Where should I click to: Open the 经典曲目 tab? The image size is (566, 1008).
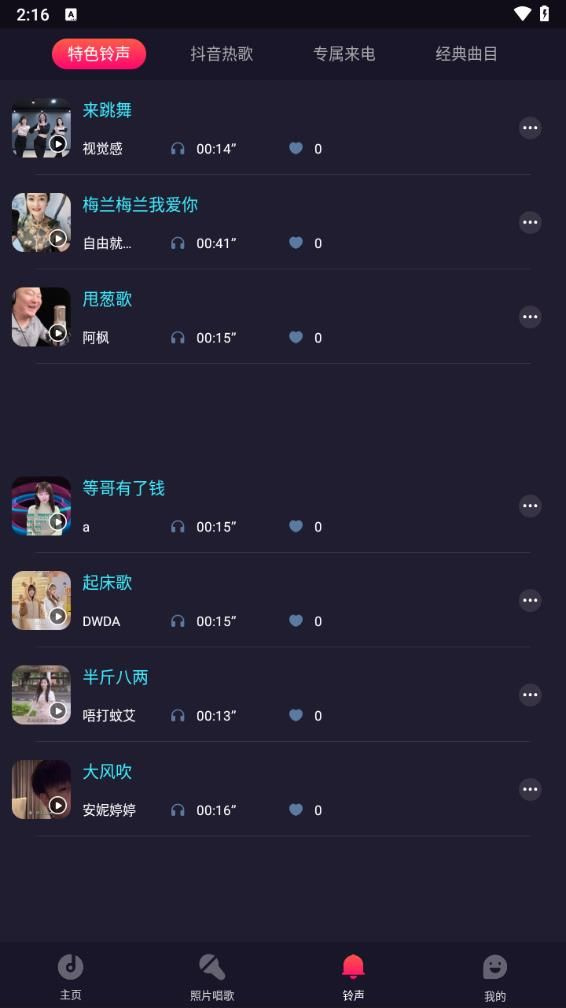[x=466, y=54]
